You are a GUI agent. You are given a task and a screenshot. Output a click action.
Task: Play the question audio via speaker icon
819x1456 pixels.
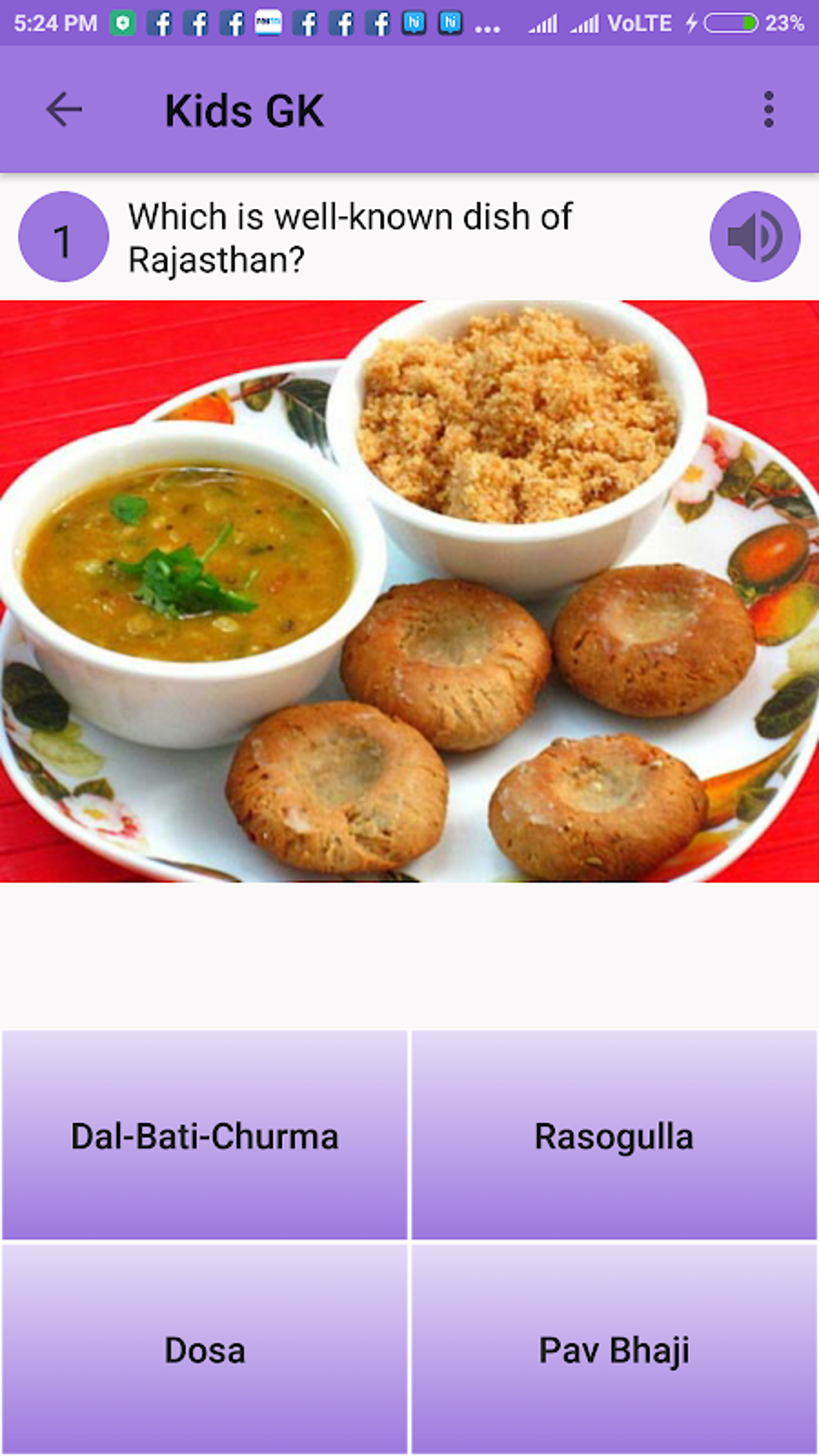(755, 237)
